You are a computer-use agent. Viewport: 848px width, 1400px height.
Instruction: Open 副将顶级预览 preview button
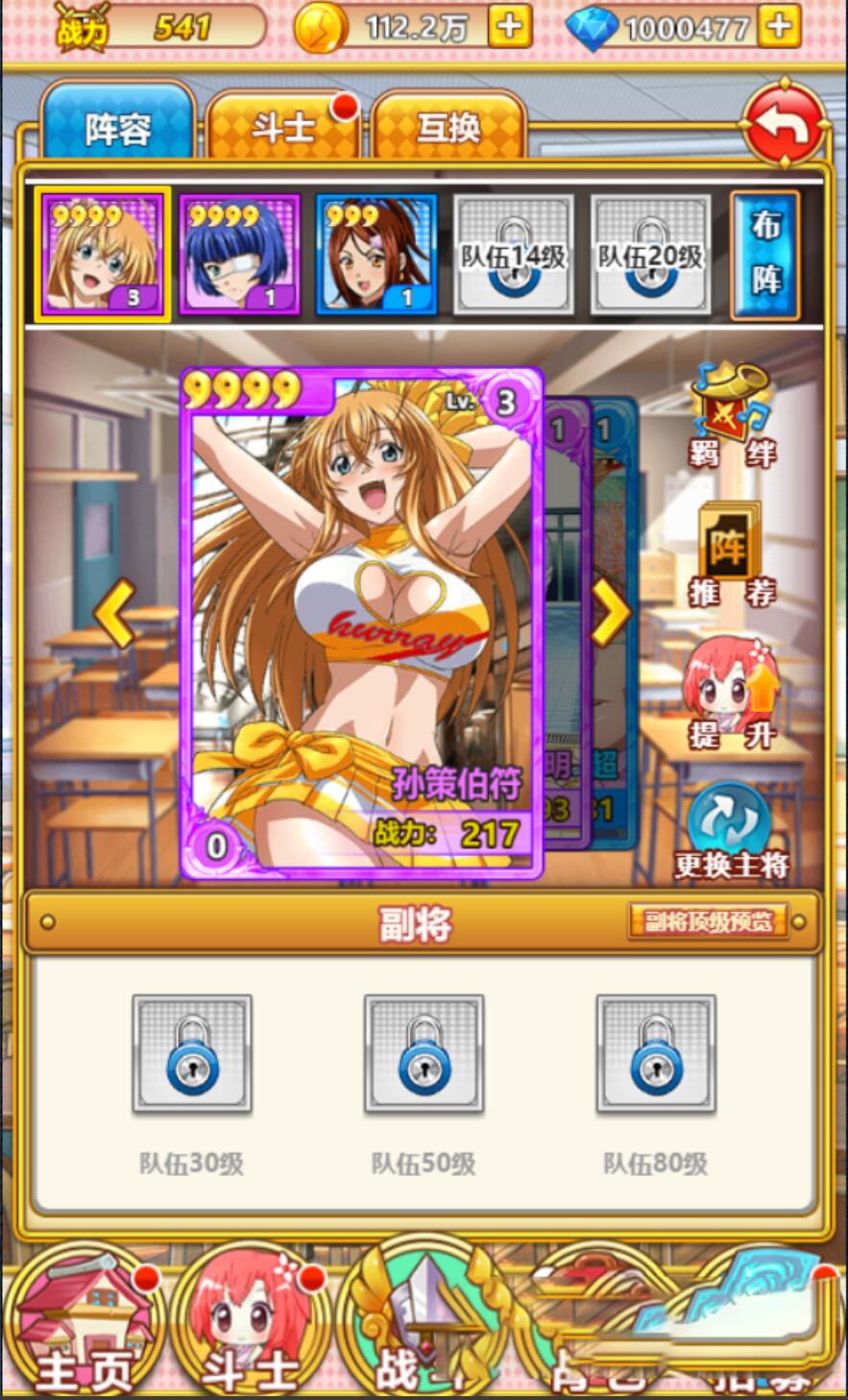click(708, 921)
